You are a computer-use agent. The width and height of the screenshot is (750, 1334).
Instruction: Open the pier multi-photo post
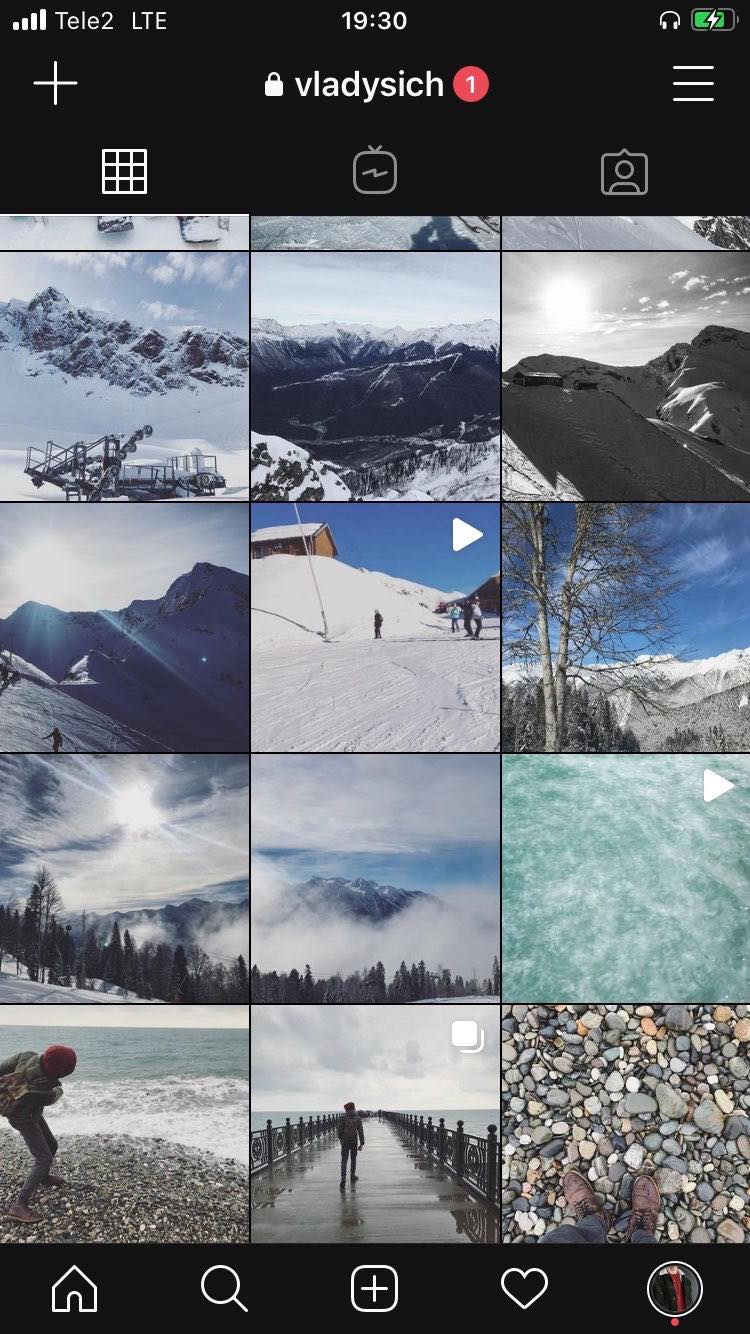tap(375, 1124)
